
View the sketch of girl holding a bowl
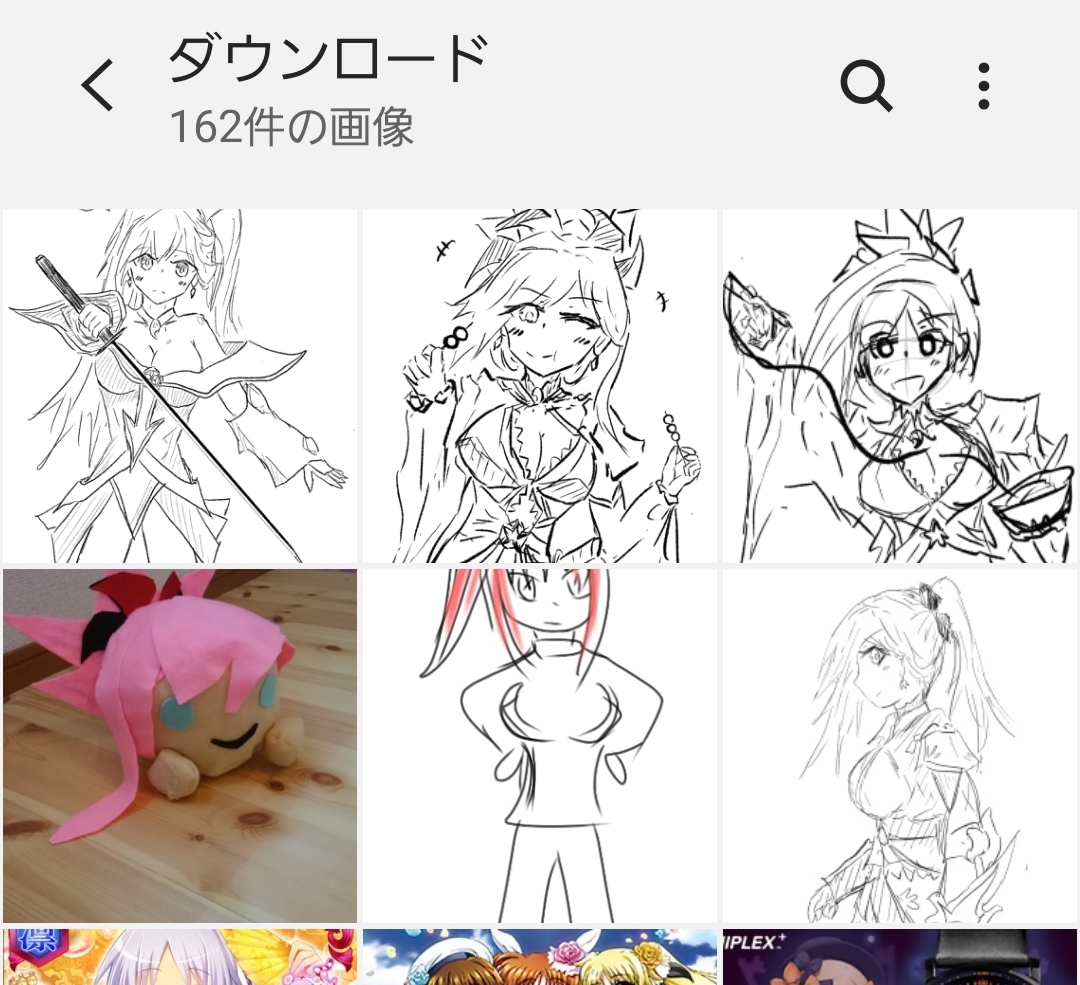click(x=900, y=386)
